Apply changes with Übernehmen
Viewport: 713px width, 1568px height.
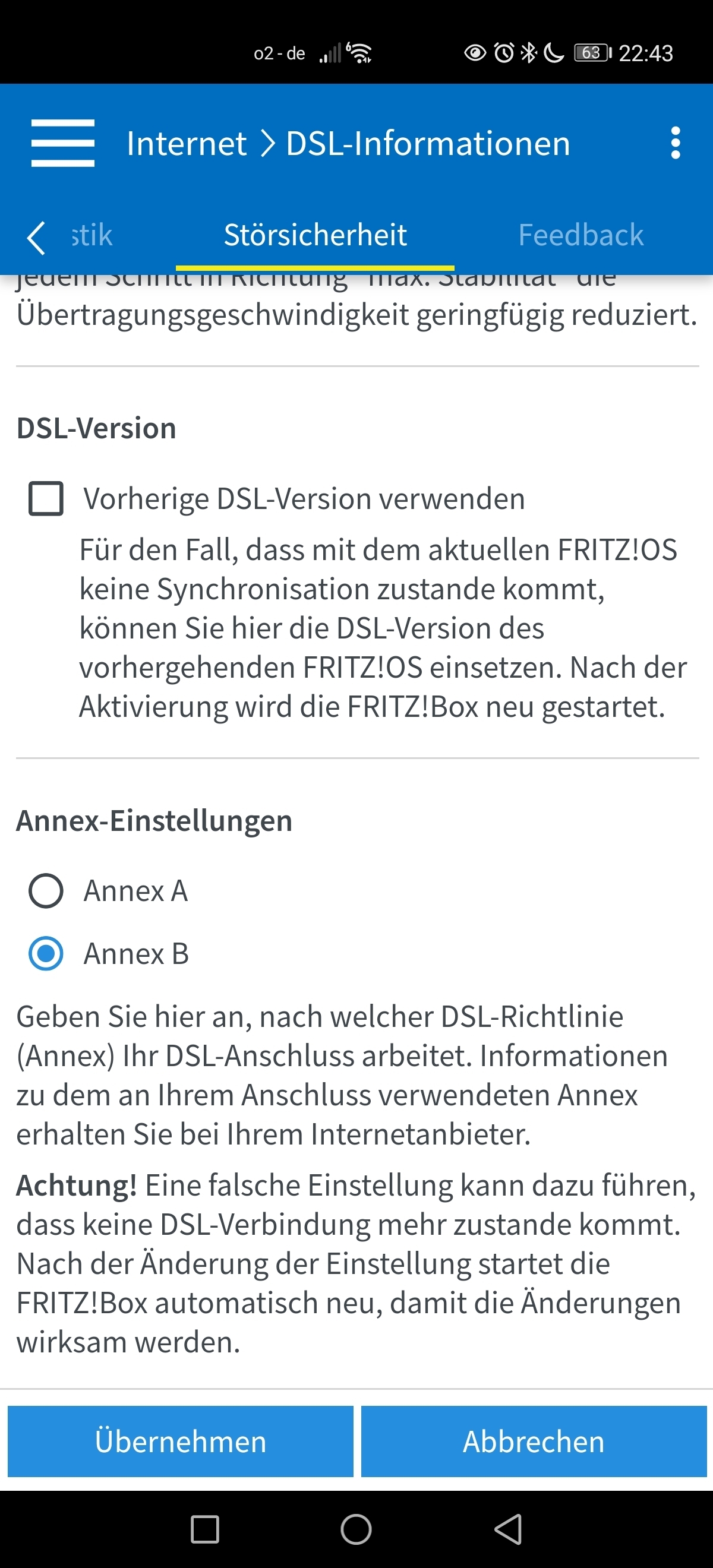(x=180, y=1441)
